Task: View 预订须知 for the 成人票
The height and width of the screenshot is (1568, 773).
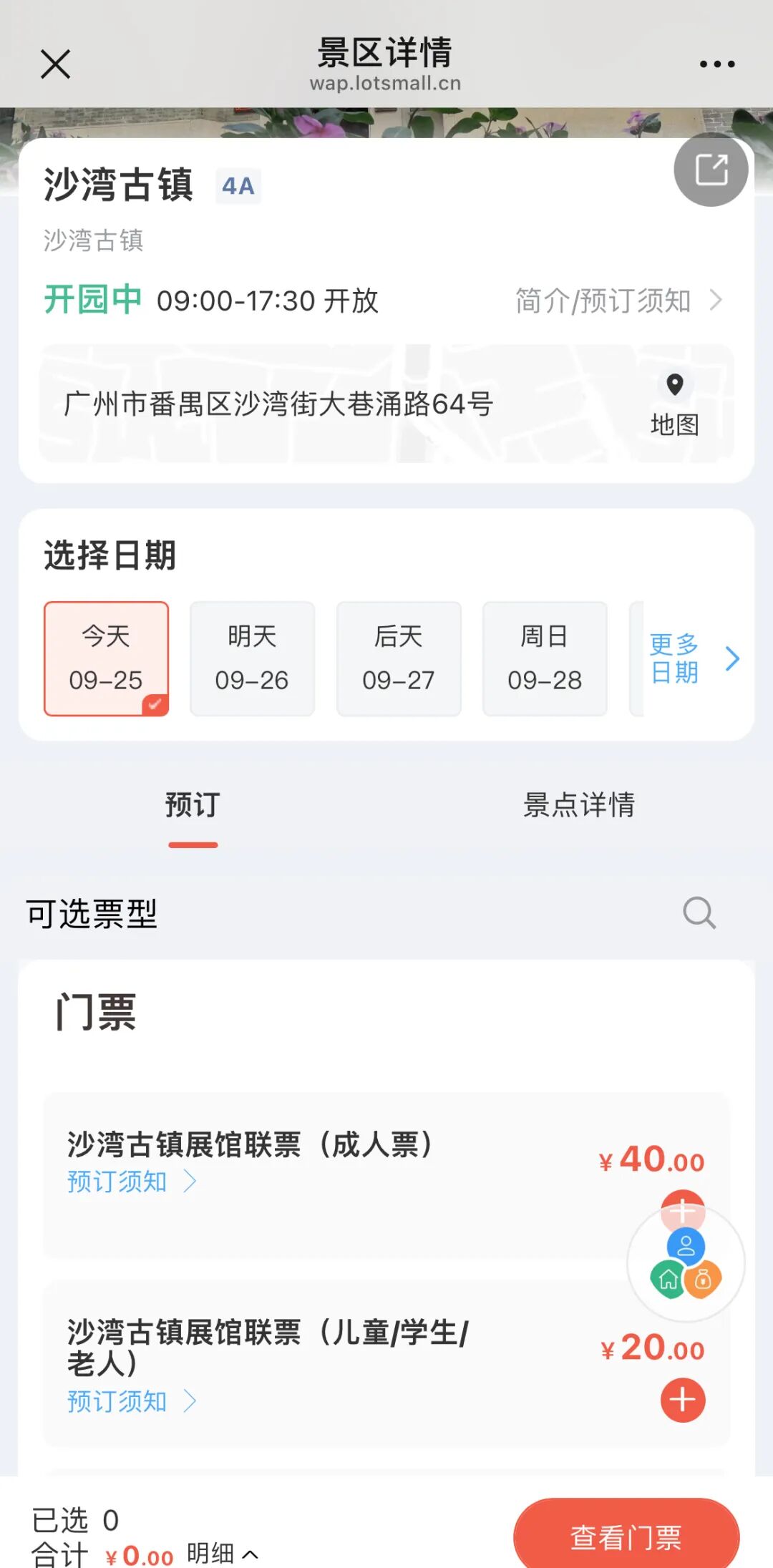Action: (131, 1182)
